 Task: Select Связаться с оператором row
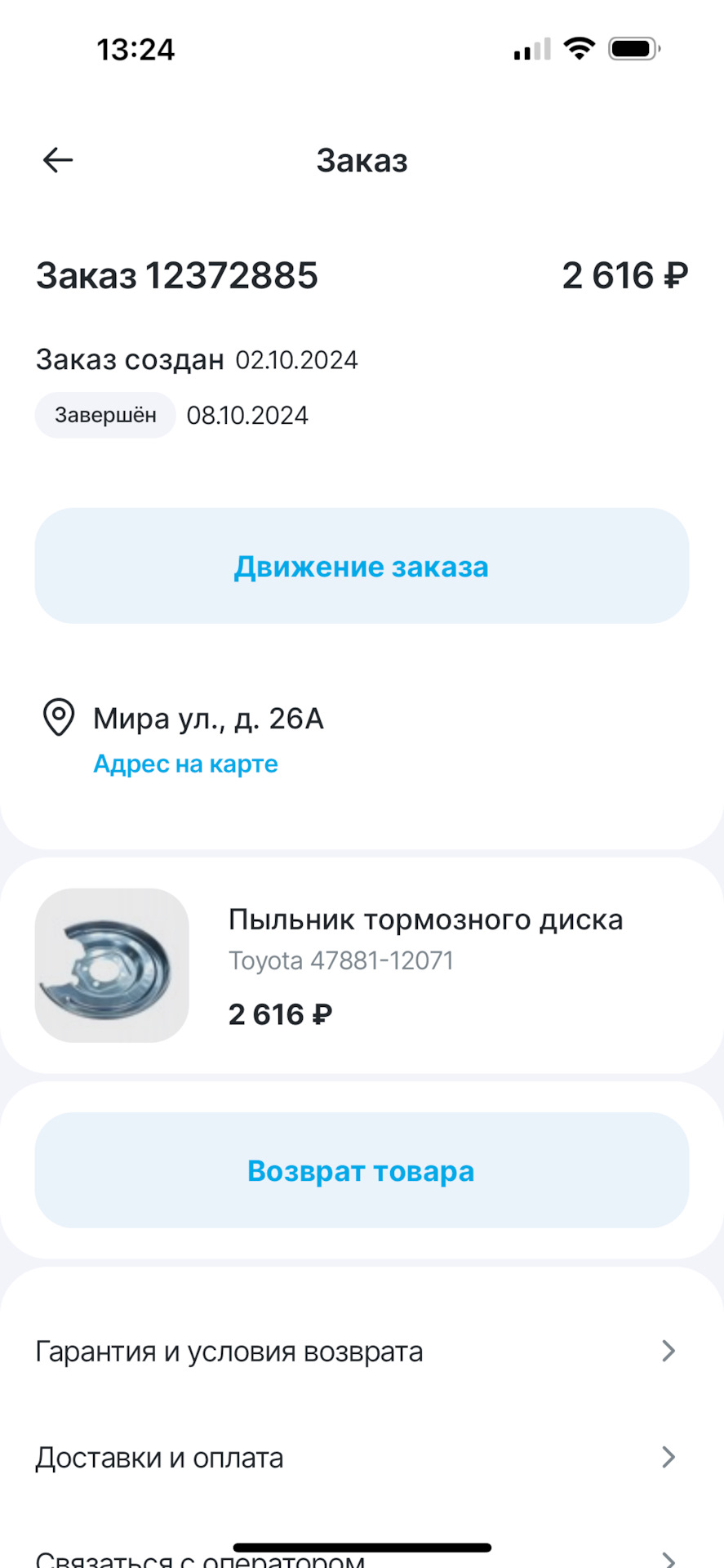pos(357,1557)
